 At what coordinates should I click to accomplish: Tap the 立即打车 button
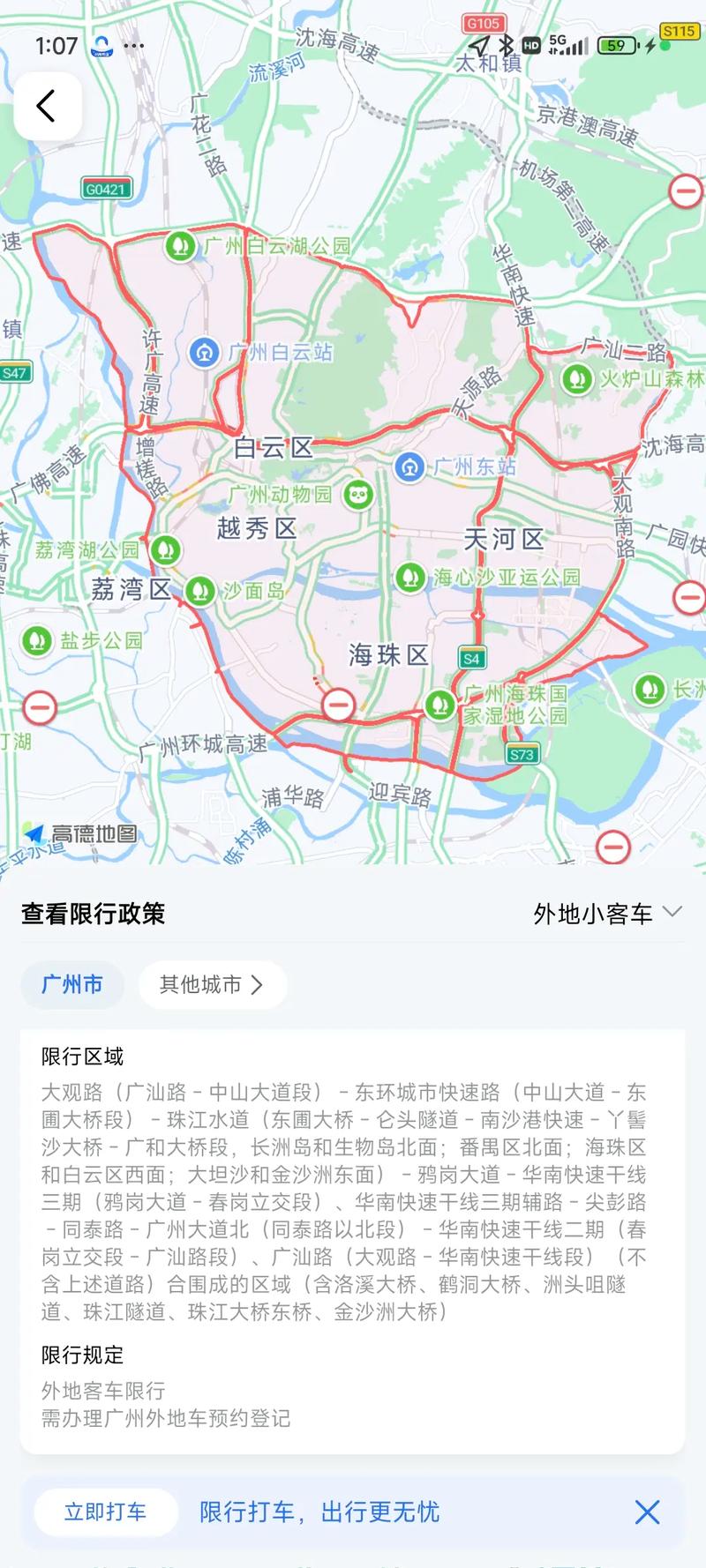104,1512
